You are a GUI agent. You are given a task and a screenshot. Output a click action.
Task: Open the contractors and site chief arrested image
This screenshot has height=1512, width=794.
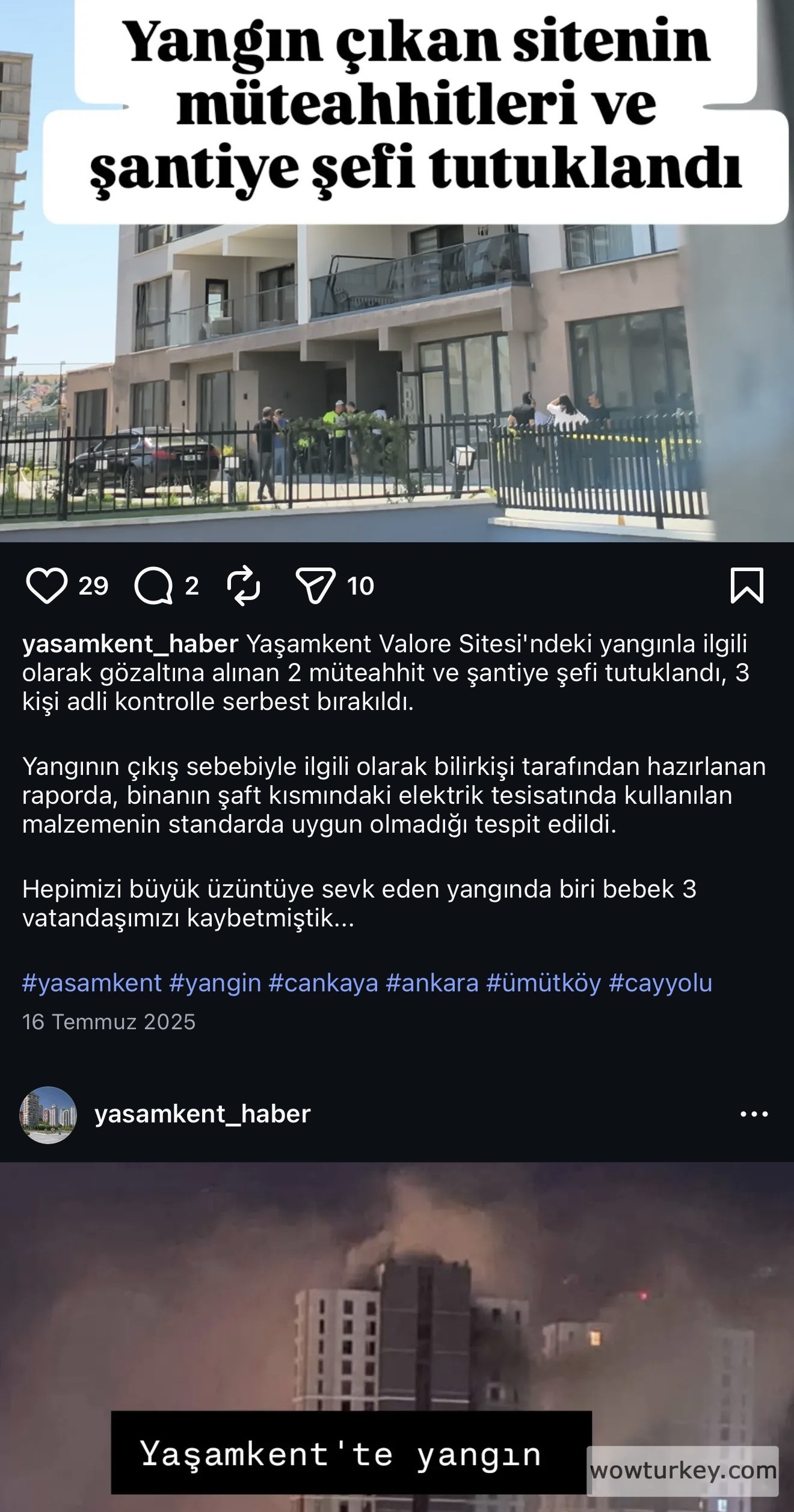397,361
